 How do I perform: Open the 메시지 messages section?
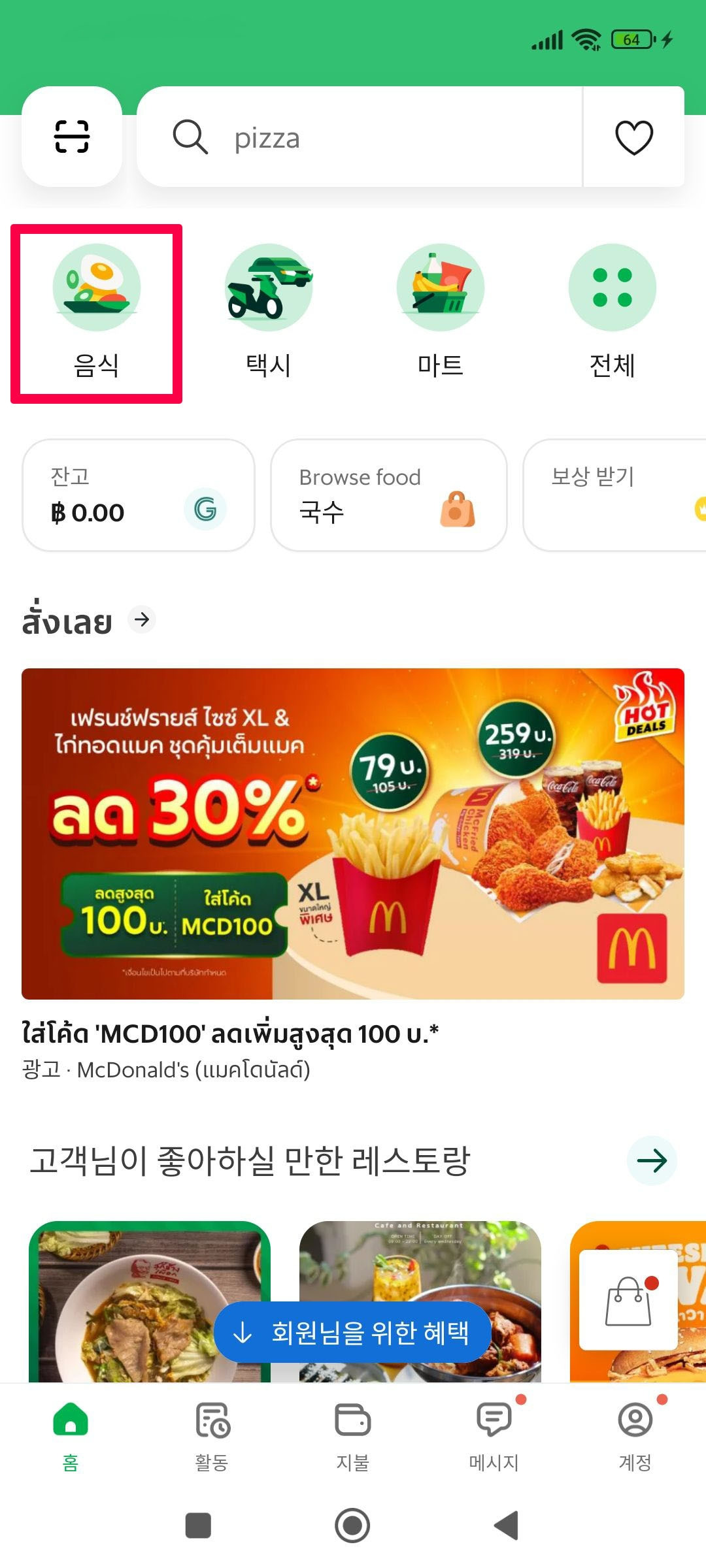pos(494,1447)
